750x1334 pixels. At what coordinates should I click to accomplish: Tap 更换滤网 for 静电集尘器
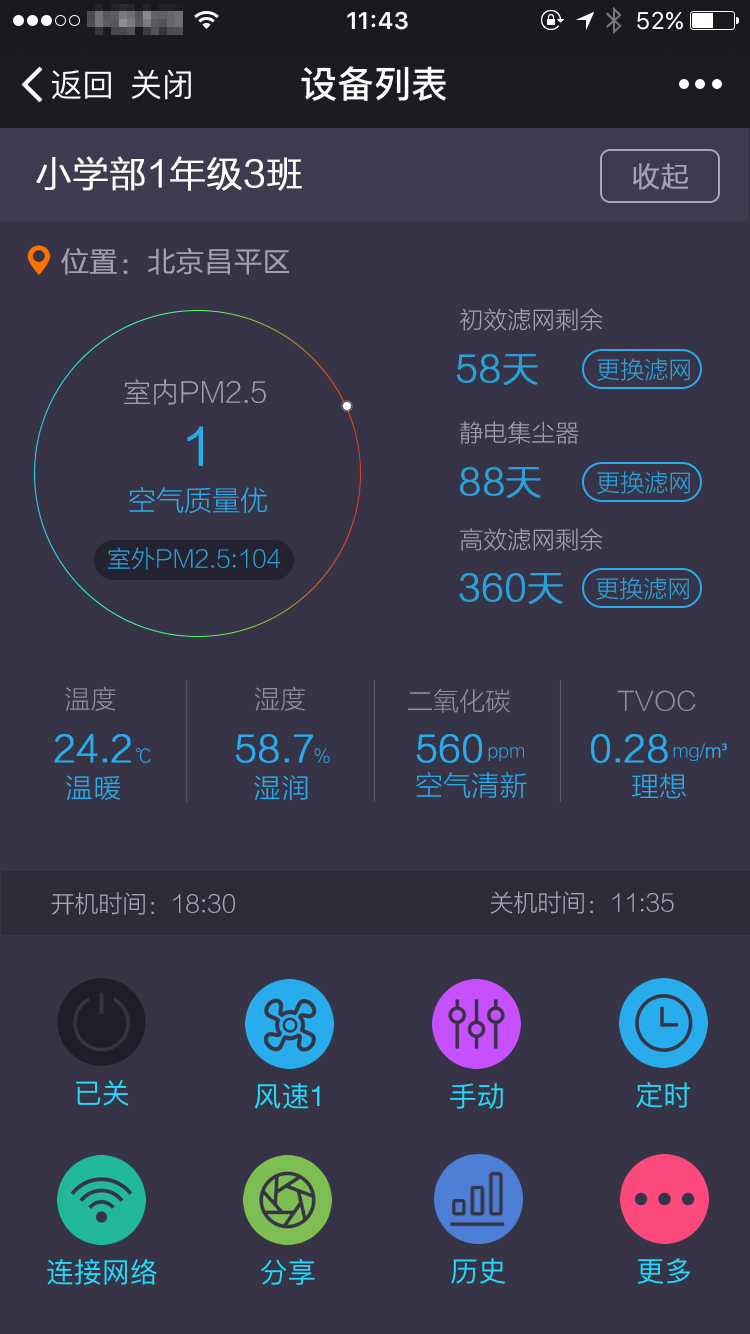point(642,483)
